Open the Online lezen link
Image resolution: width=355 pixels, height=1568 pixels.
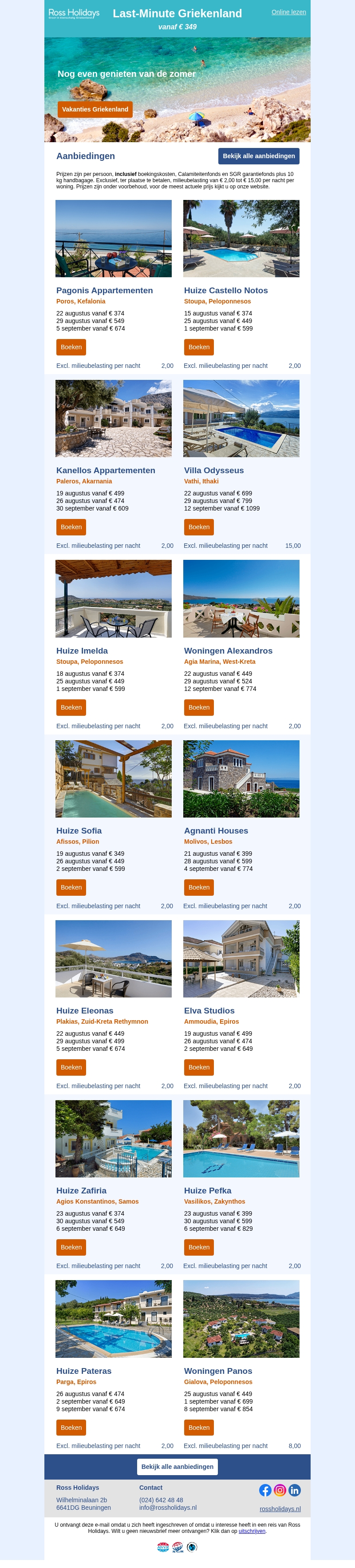click(x=288, y=12)
